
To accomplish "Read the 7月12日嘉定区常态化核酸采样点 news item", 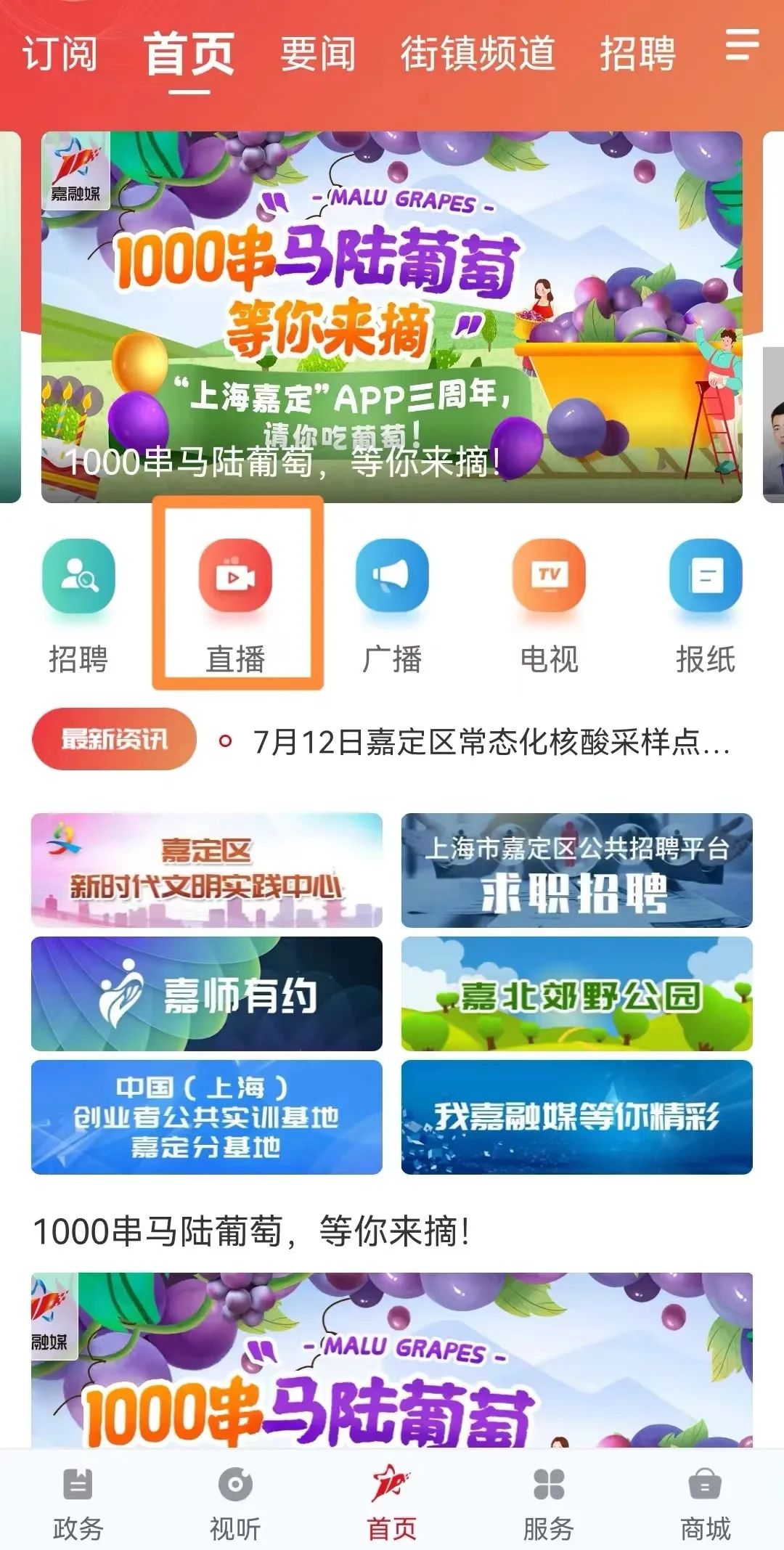I will (x=491, y=742).
